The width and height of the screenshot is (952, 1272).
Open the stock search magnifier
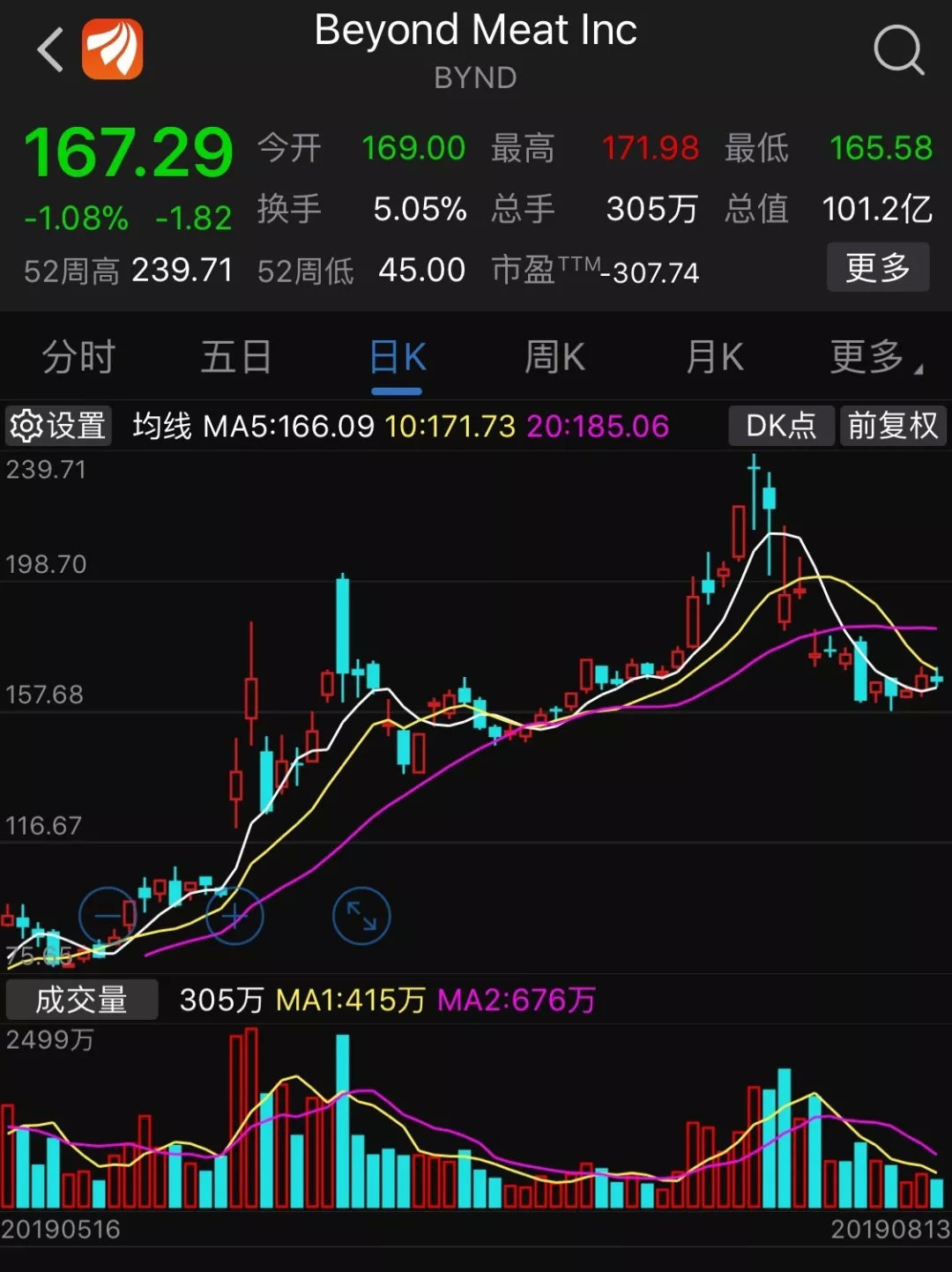pos(898,49)
